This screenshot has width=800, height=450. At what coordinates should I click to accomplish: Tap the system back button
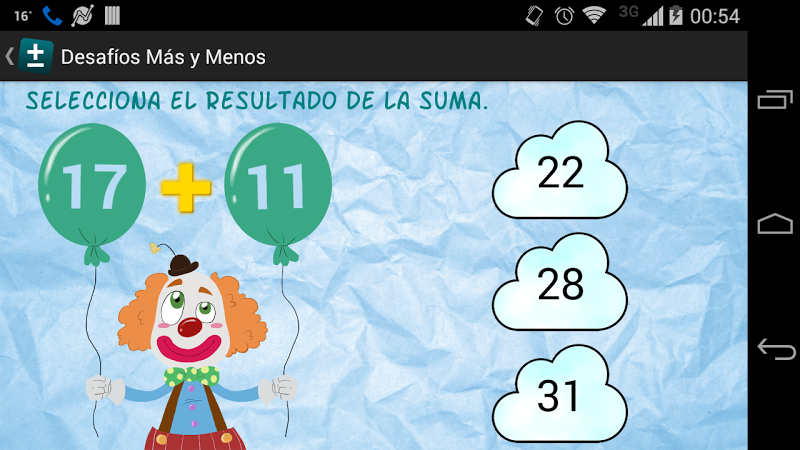pos(775,349)
